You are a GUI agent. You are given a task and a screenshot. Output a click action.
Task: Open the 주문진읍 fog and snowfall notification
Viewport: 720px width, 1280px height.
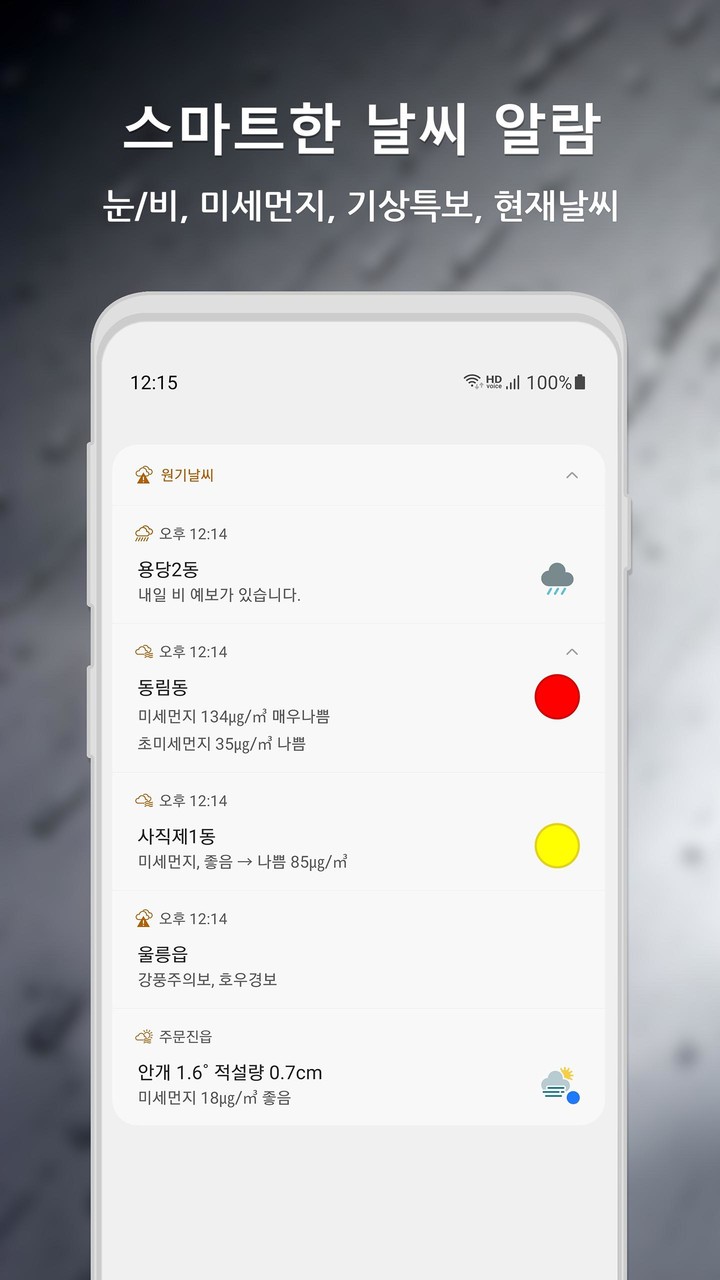pos(300,1085)
